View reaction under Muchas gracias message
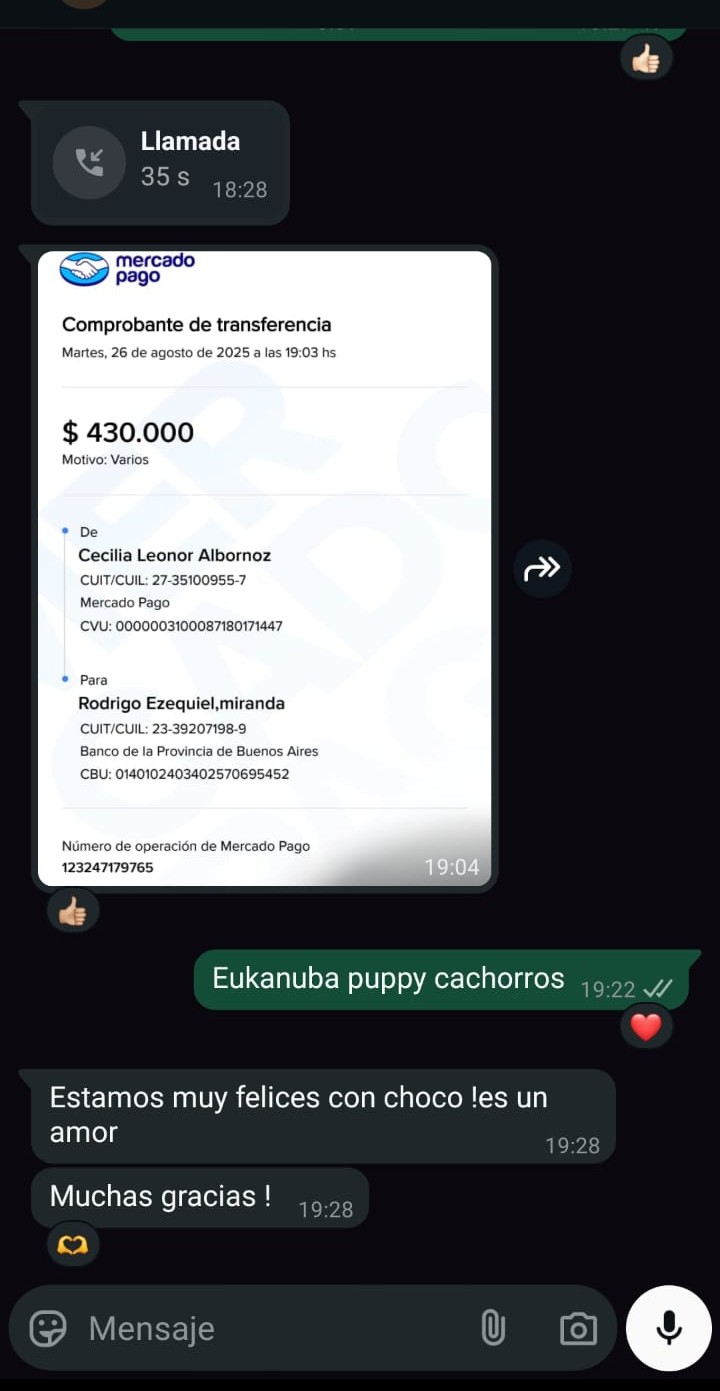 [73, 1245]
